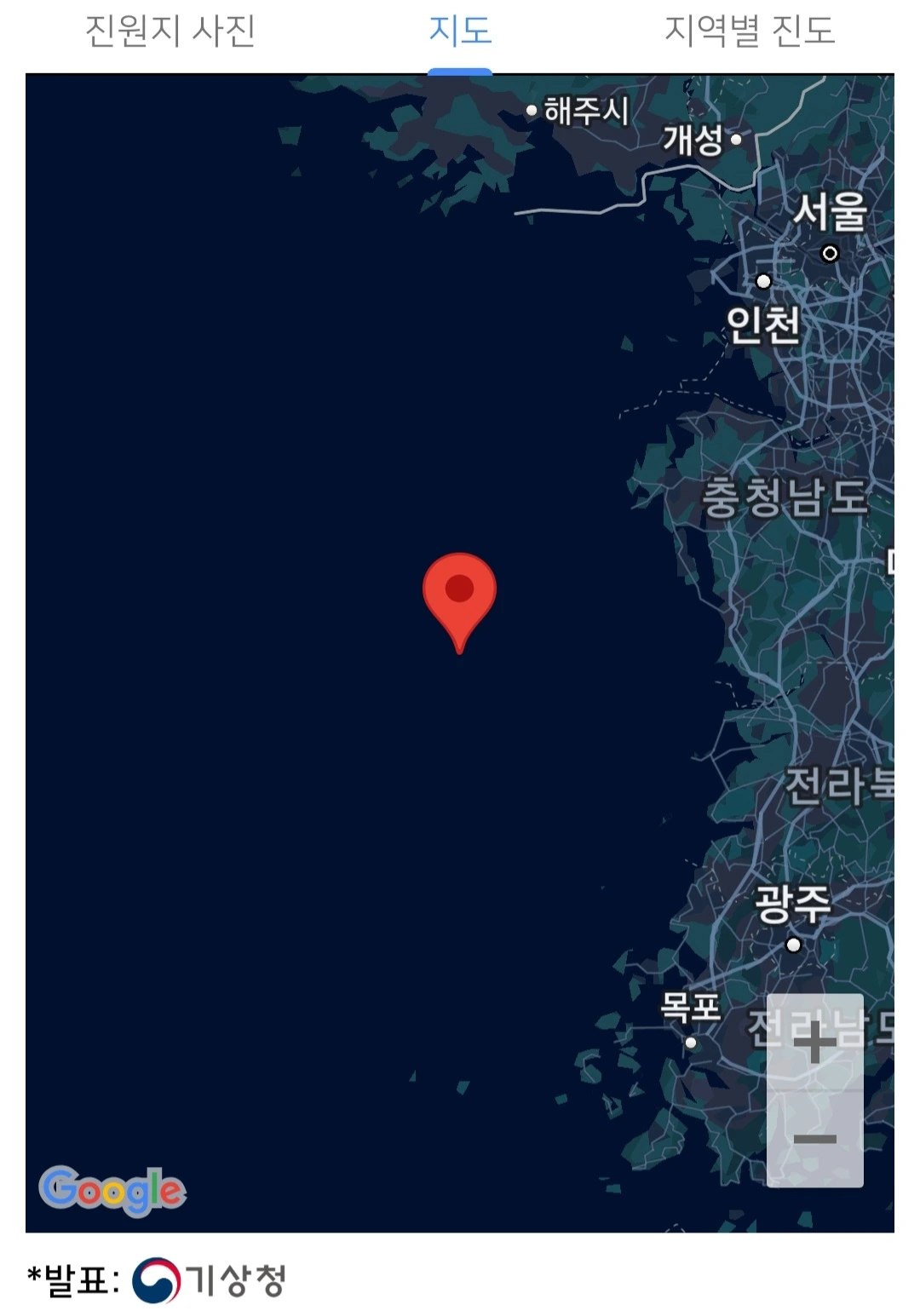This screenshot has width=920, height=1316.
Task: Select the 지도 tab
Action: click(x=460, y=32)
